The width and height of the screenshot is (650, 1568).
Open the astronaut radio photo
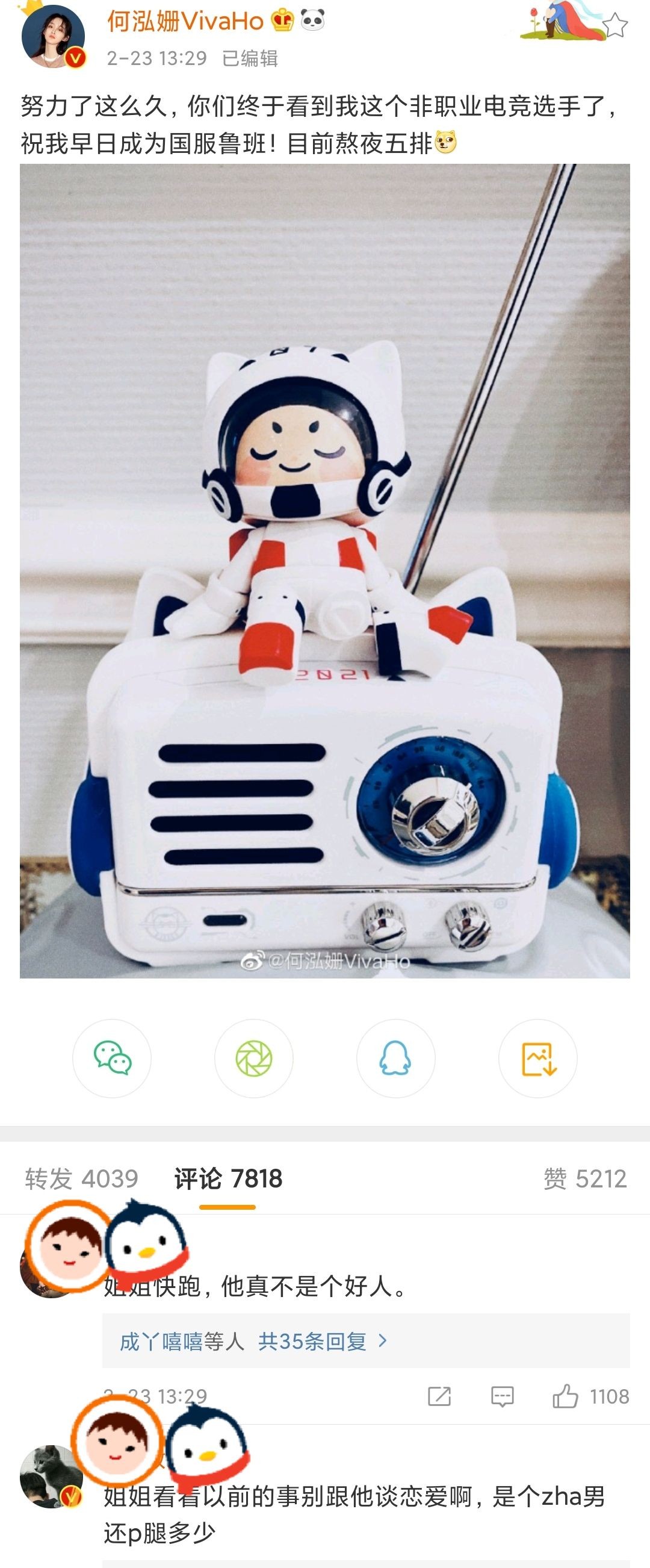[x=324, y=571]
